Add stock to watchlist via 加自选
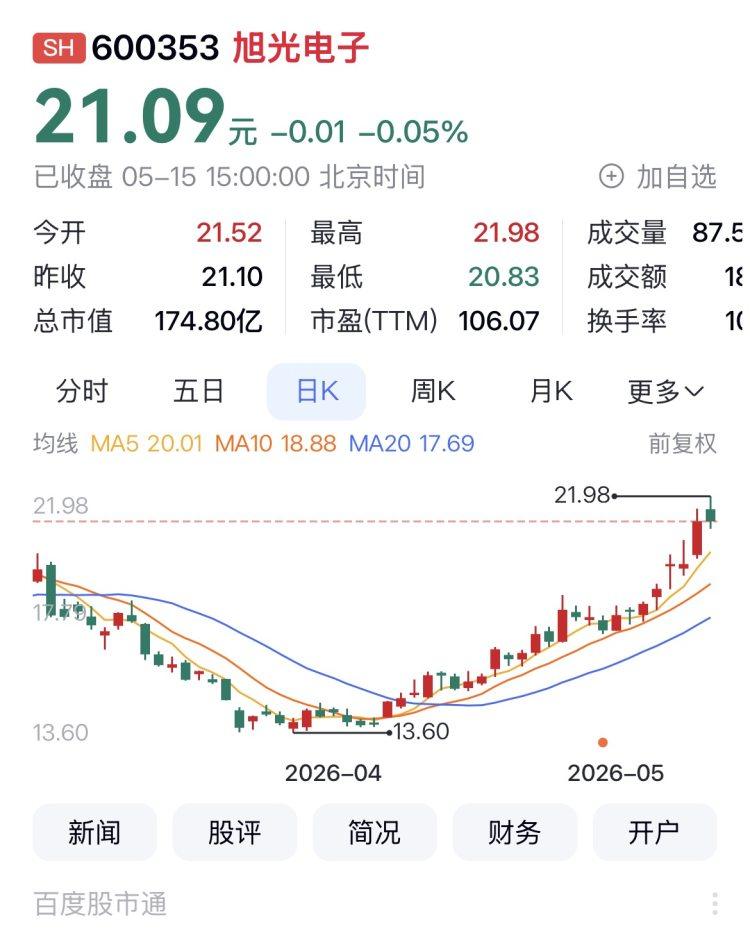The width and height of the screenshot is (750, 940). (x=658, y=176)
